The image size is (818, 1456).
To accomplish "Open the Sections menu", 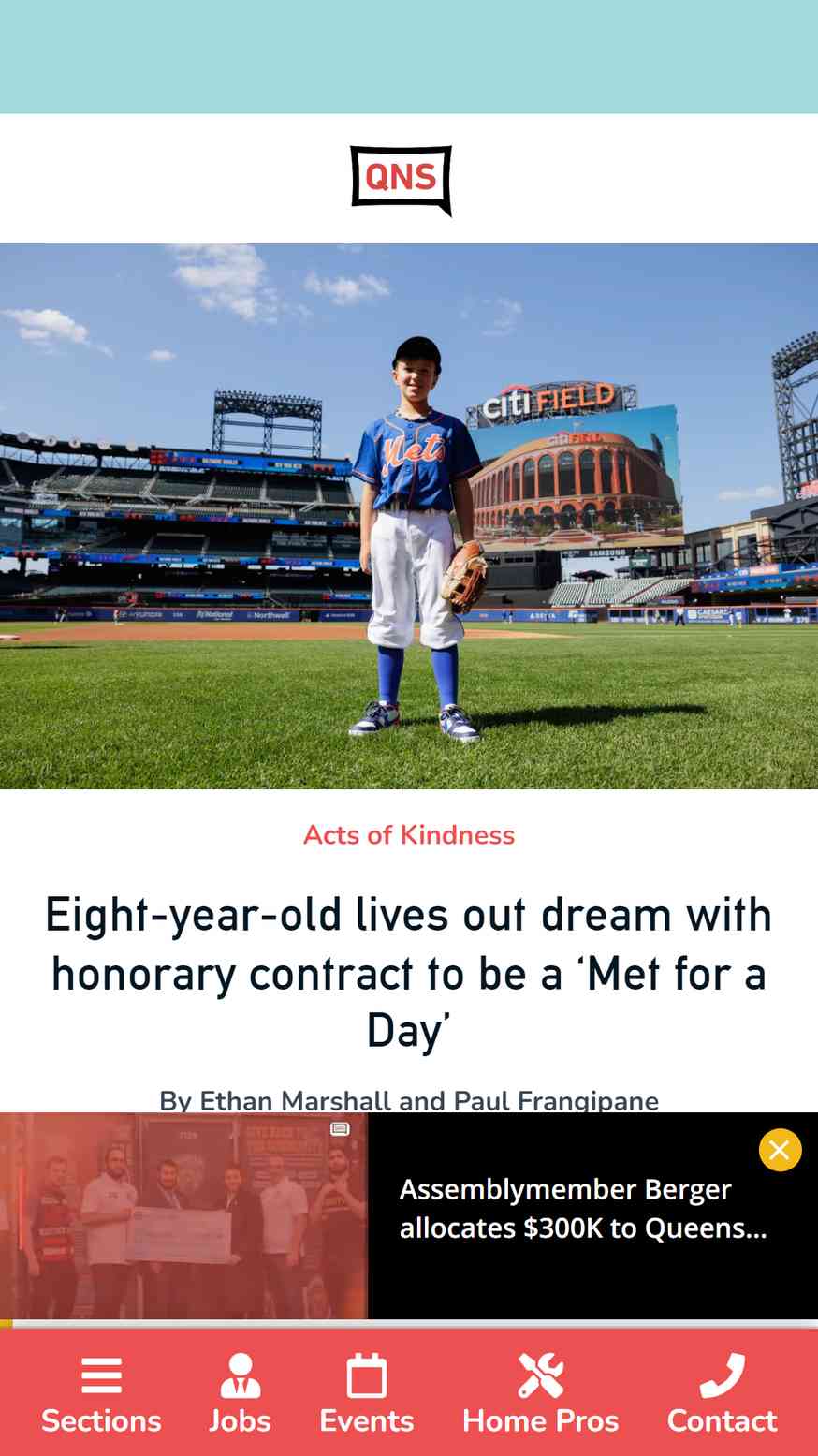I will pos(101,1394).
